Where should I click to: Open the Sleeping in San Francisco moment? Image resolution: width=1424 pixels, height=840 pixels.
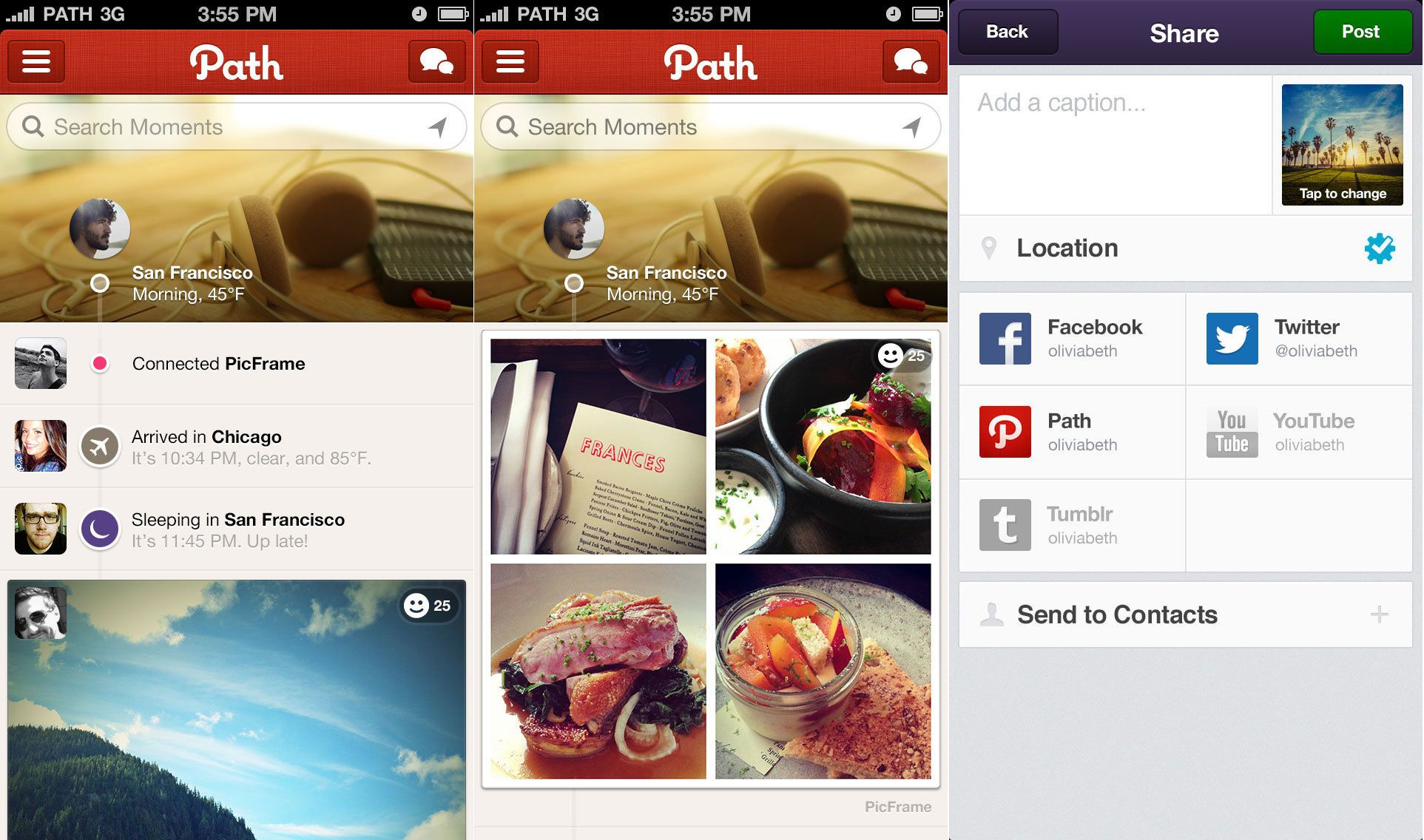point(237,529)
